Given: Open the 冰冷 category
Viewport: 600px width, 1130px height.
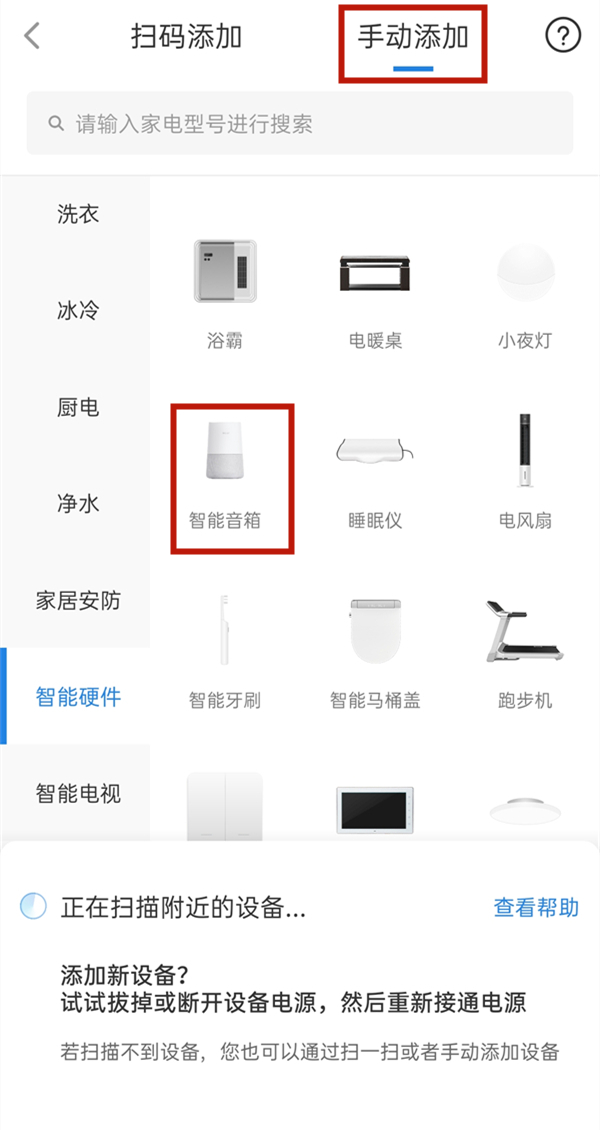Looking at the screenshot, I should [78, 311].
